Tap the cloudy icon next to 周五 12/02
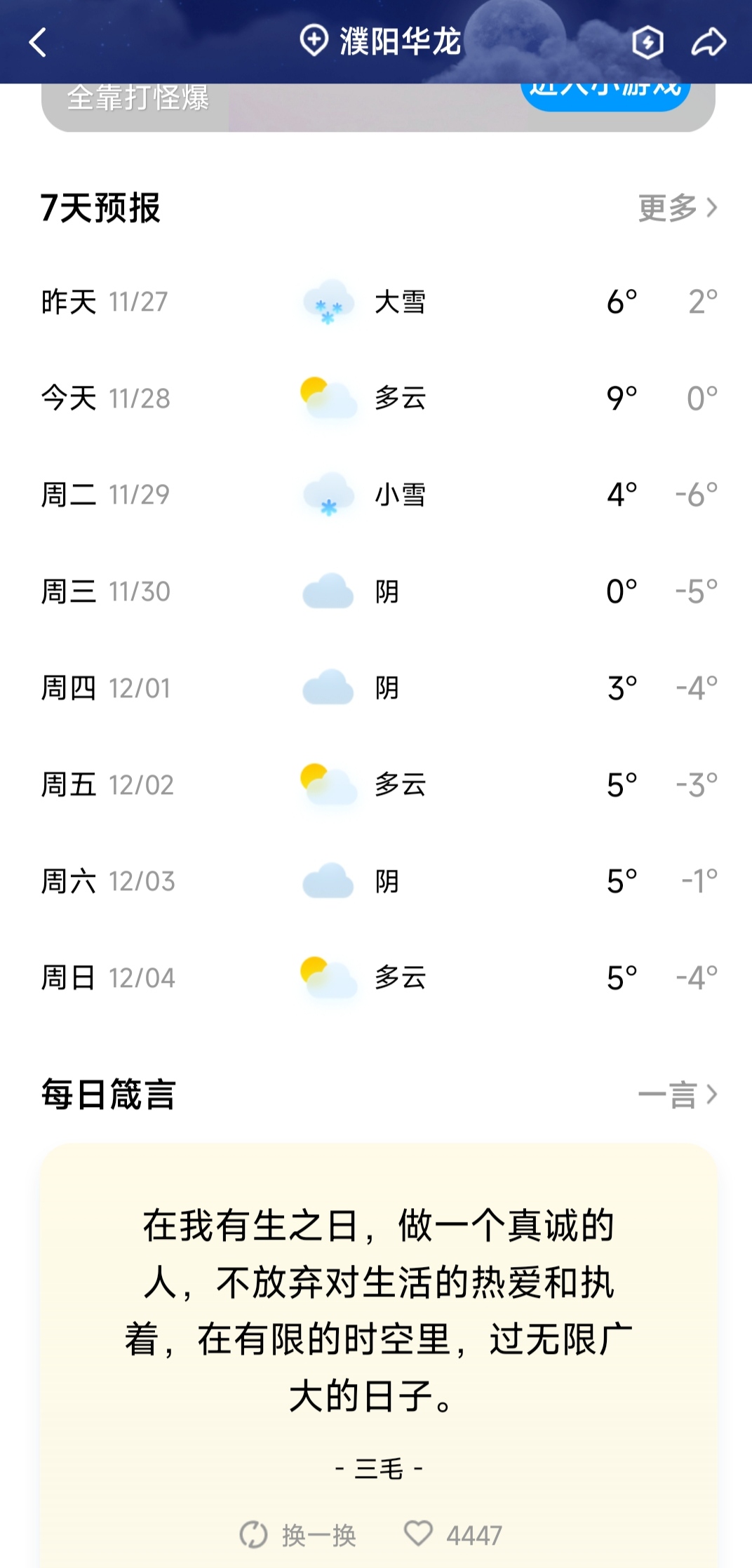 [x=327, y=784]
